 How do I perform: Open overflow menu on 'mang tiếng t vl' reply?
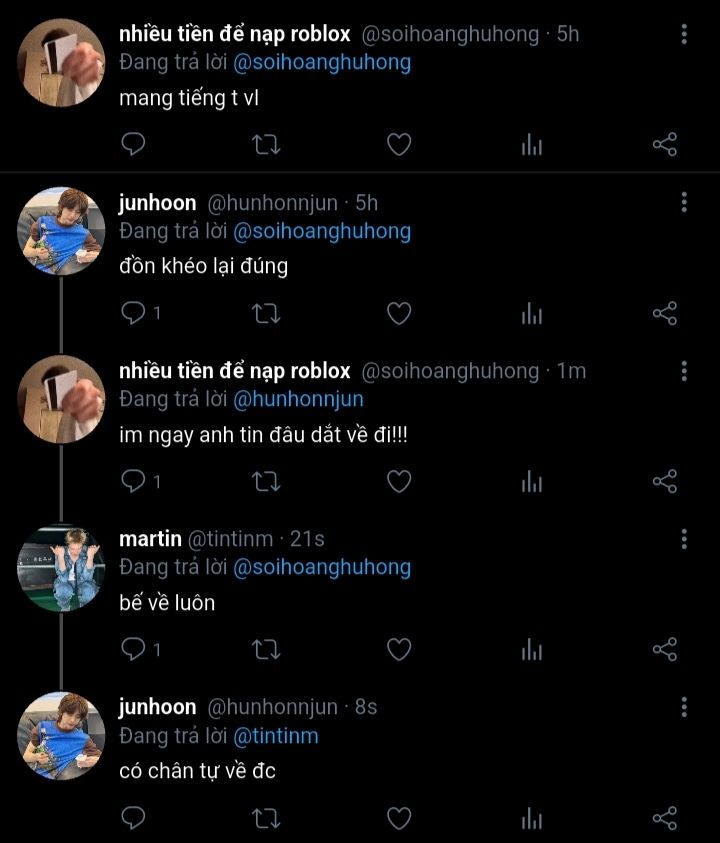(684, 34)
